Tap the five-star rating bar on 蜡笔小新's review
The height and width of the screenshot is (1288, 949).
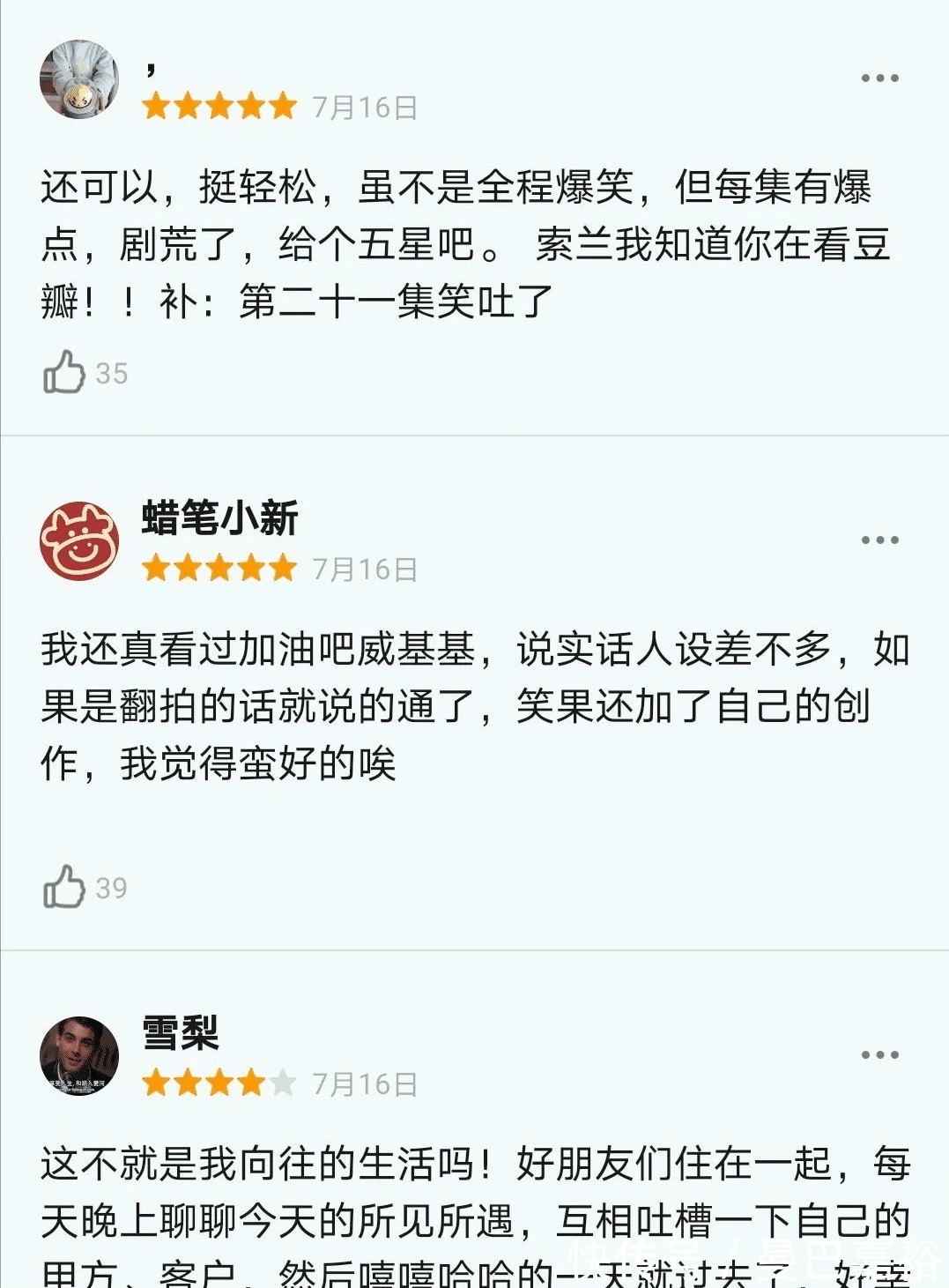tap(219, 569)
